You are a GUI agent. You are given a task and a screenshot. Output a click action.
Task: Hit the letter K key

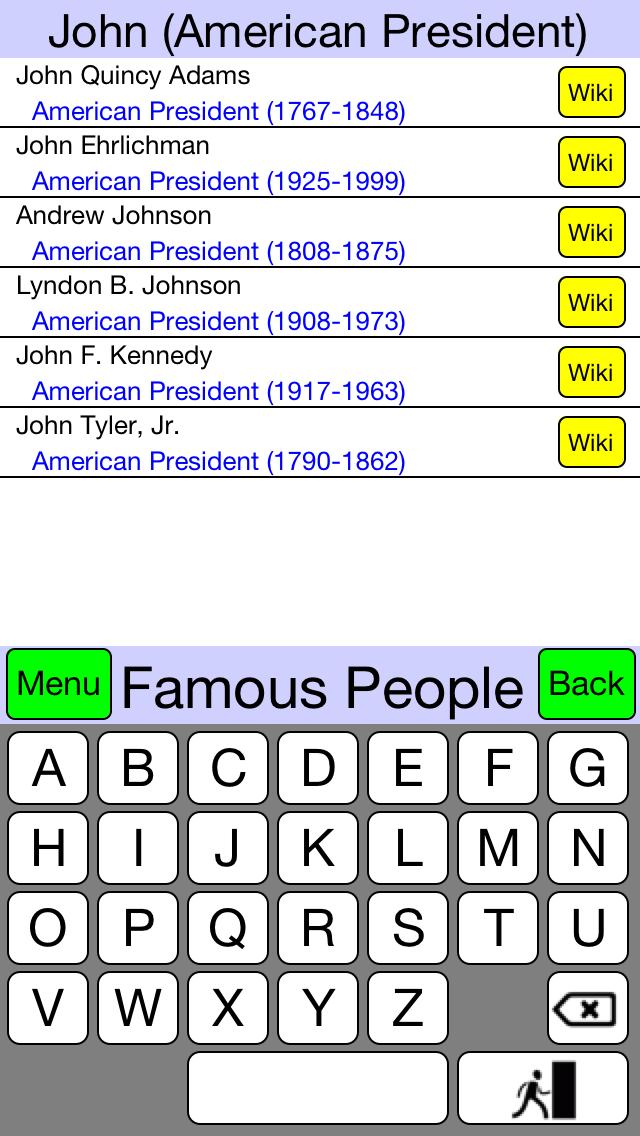click(x=318, y=849)
